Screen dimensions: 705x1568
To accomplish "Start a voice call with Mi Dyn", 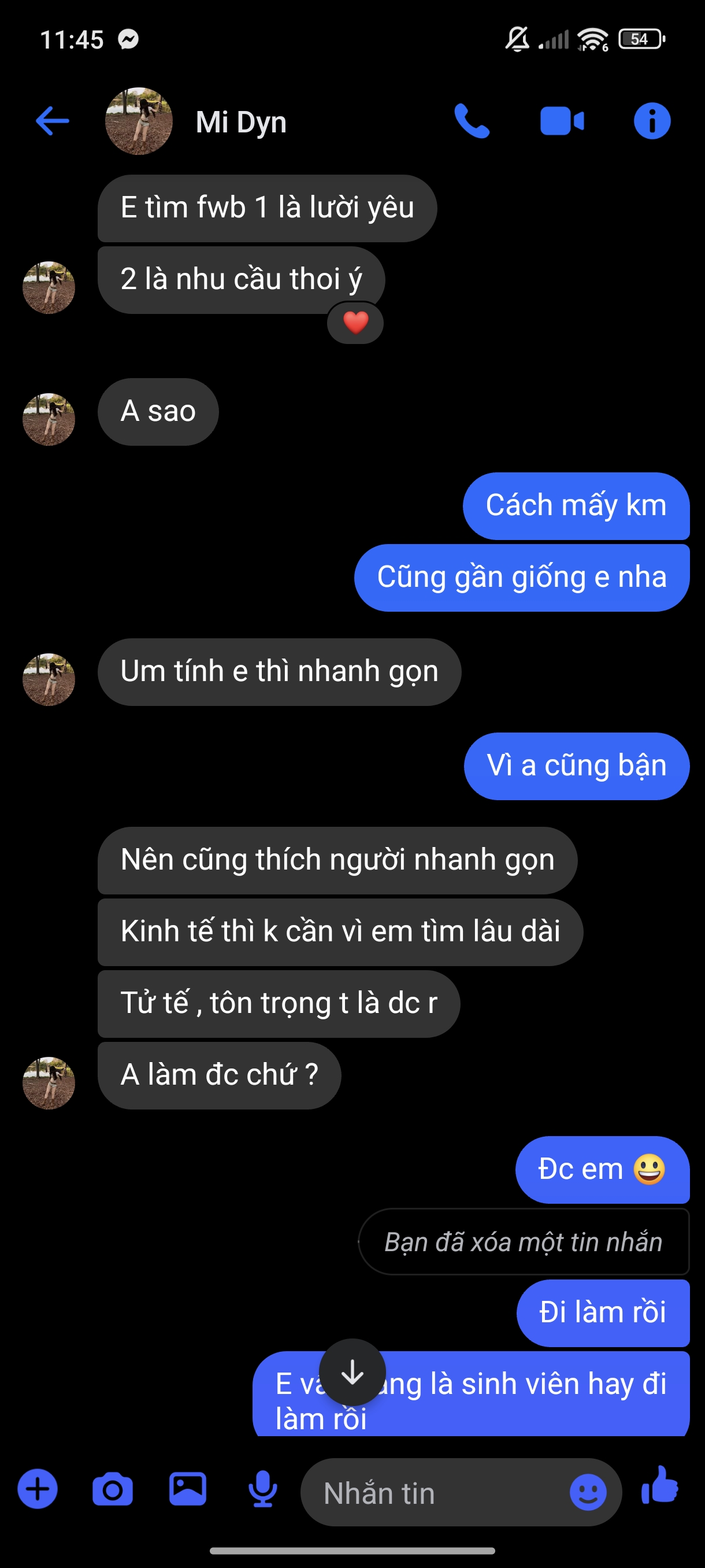I will coord(472,121).
